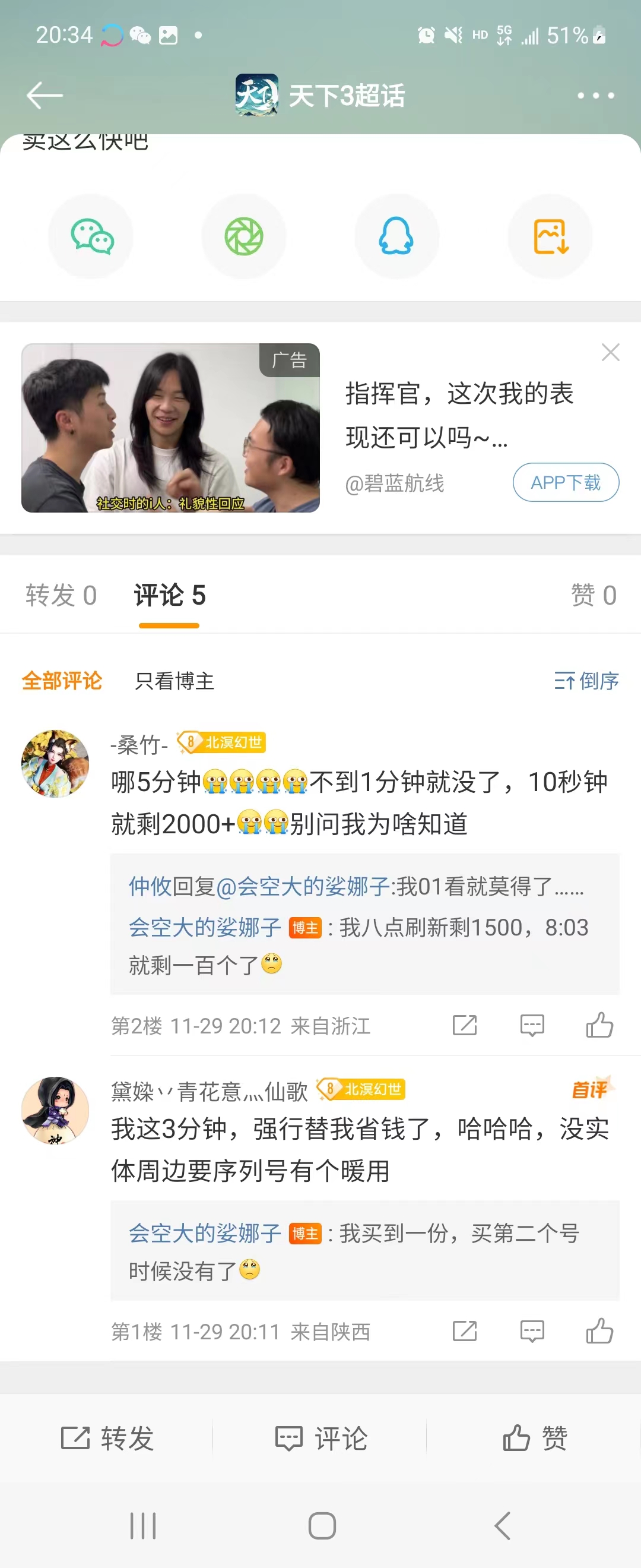Like -桑竹-'s comment
641x1568 pixels.
point(599,1026)
